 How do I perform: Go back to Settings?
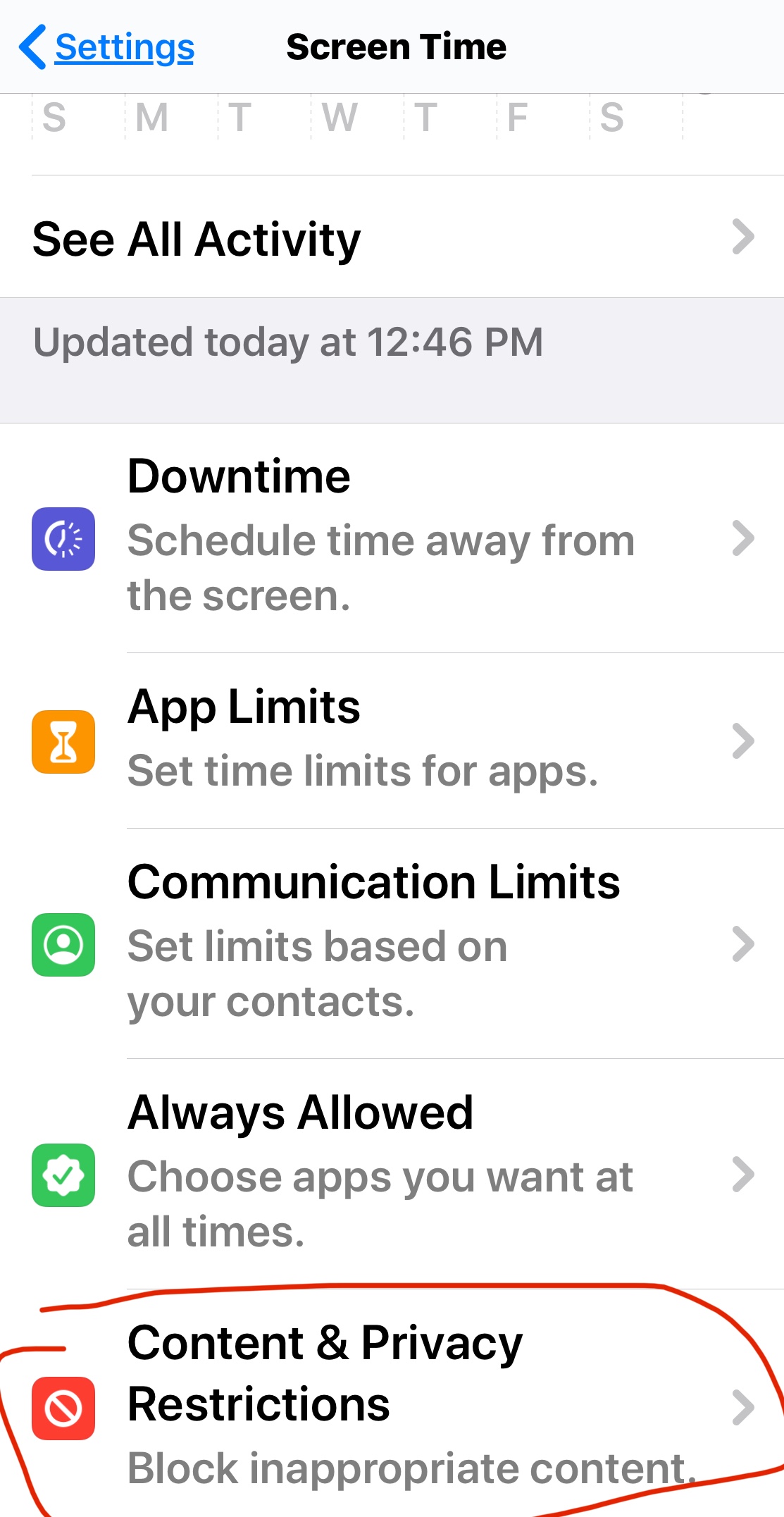pyautogui.click(x=107, y=47)
